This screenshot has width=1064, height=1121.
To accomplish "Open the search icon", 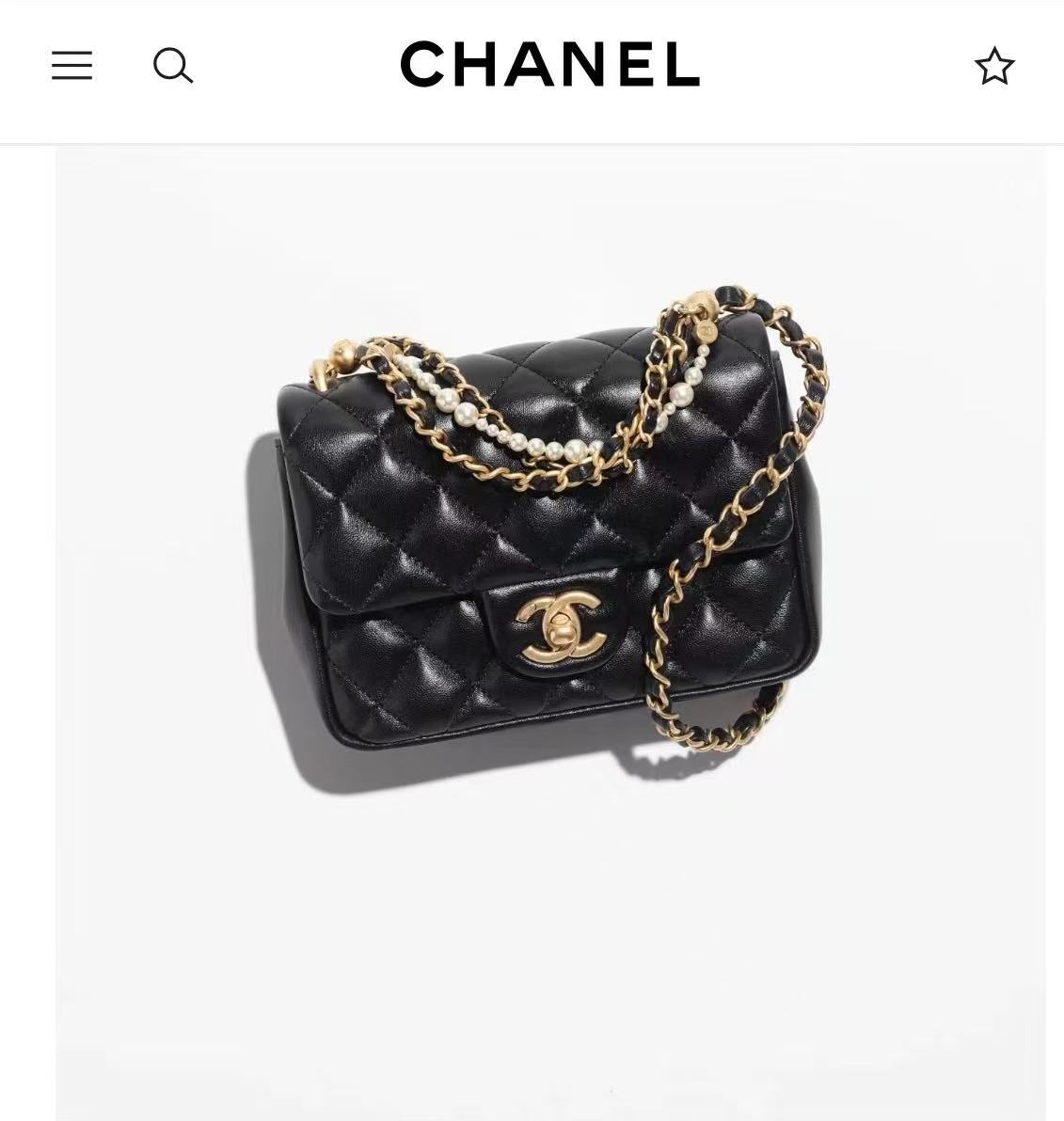I will [x=173, y=66].
